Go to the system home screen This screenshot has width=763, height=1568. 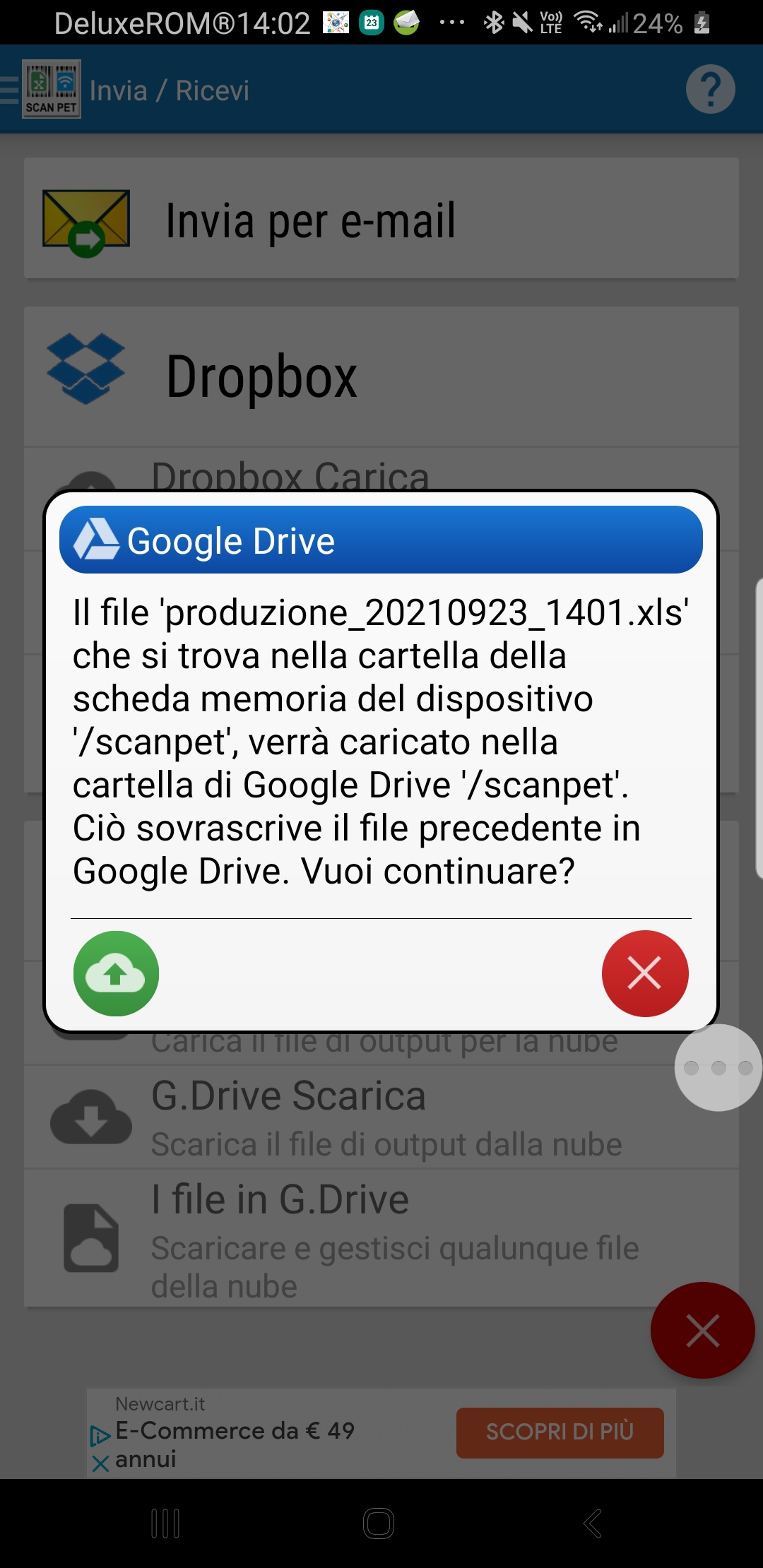click(x=379, y=1524)
